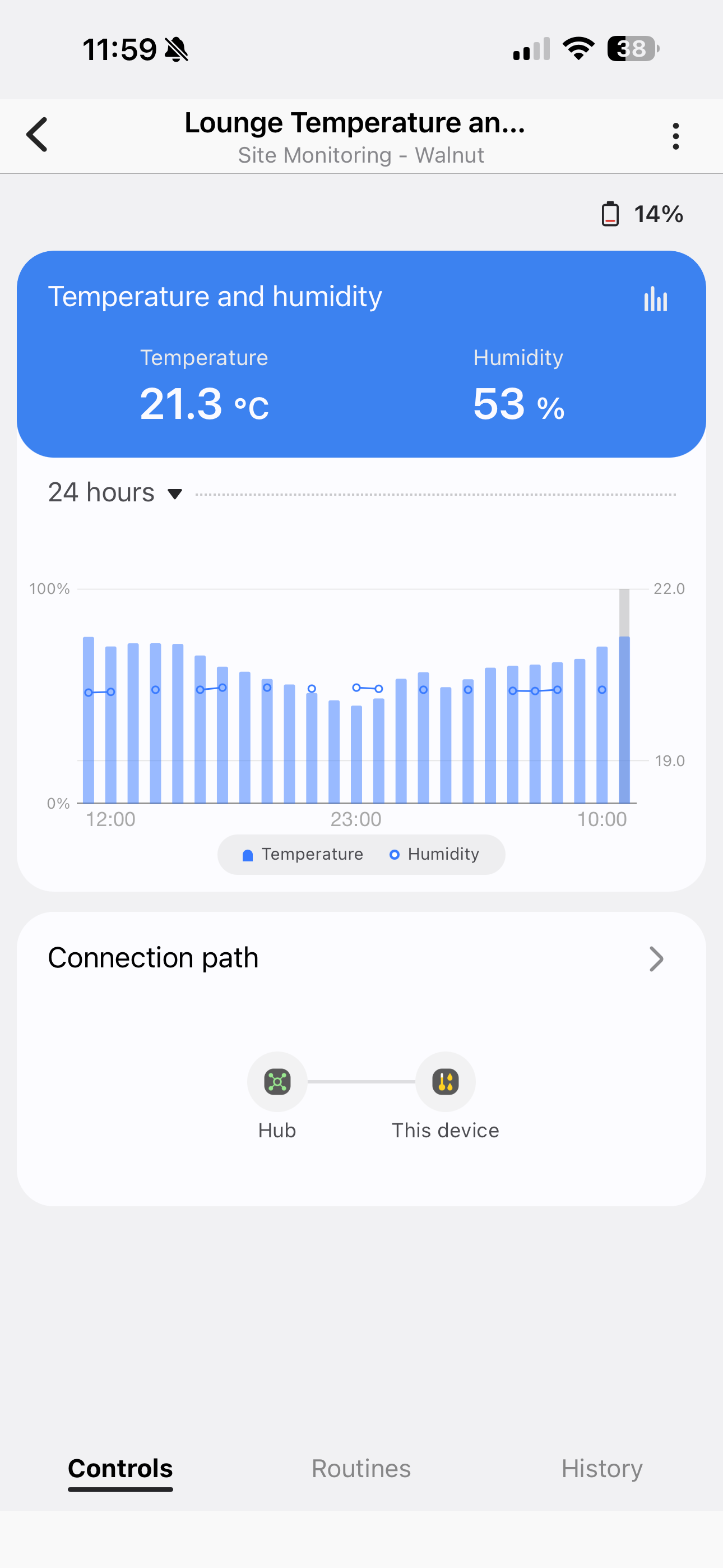Open the chart icon on the temperature card
This screenshot has width=723, height=1568.
[x=655, y=299]
